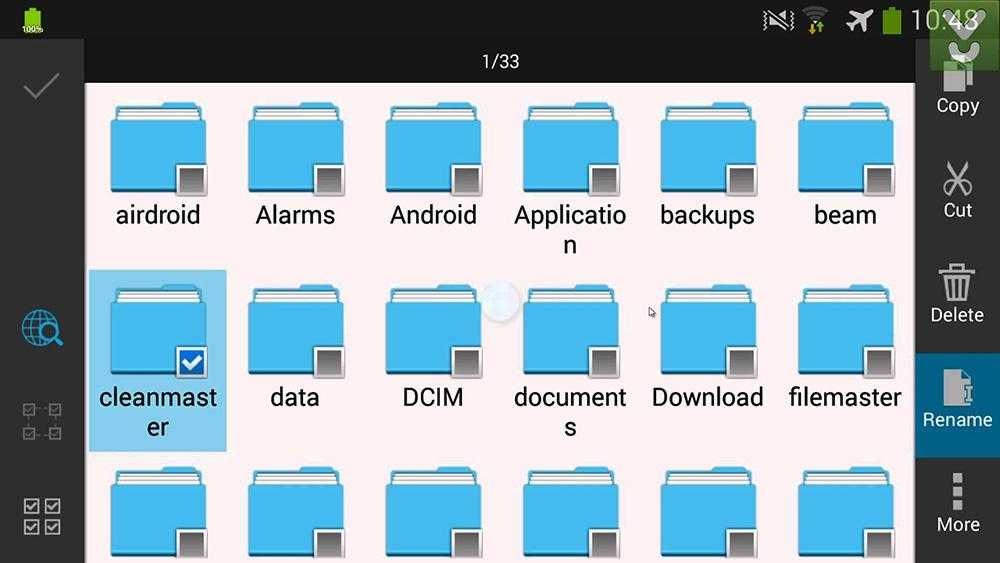Open the globe search icon
The width and height of the screenshot is (1000, 563).
click(x=42, y=328)
